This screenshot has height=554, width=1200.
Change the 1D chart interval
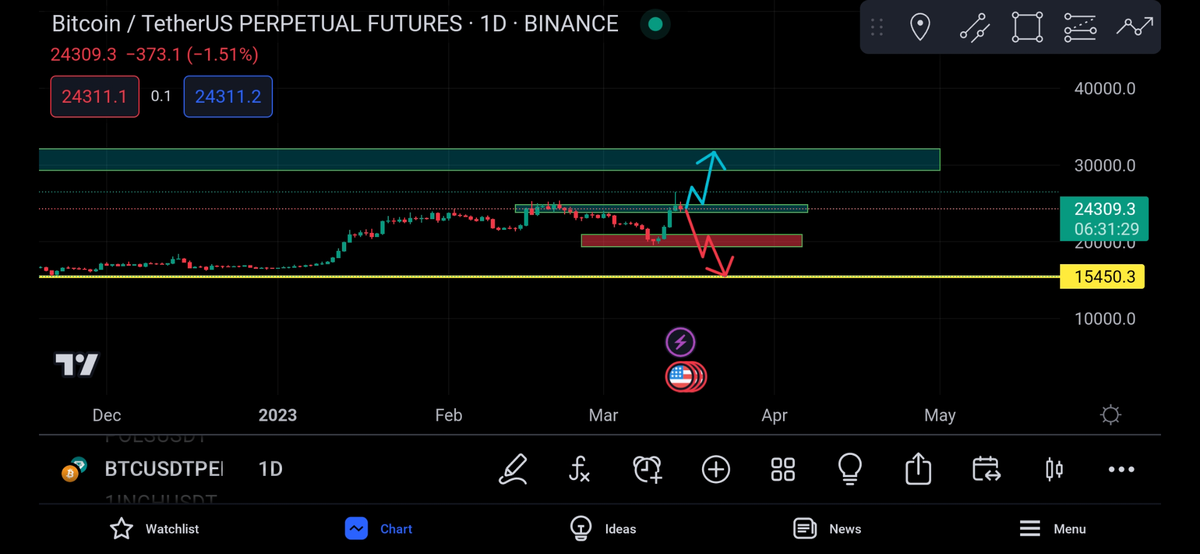point(270,469)
